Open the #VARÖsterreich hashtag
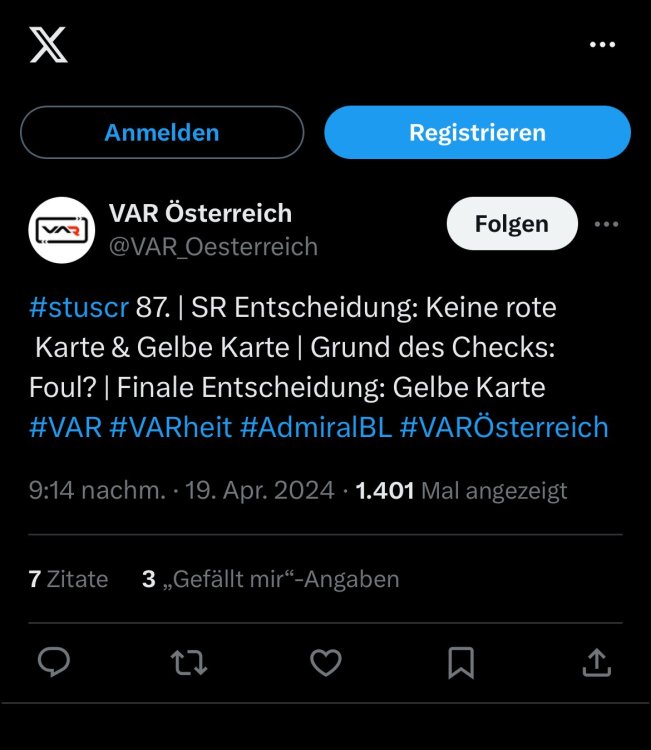The width and height of the screenshot is (651, 750). pyautogui.click(x=504, y=427)
